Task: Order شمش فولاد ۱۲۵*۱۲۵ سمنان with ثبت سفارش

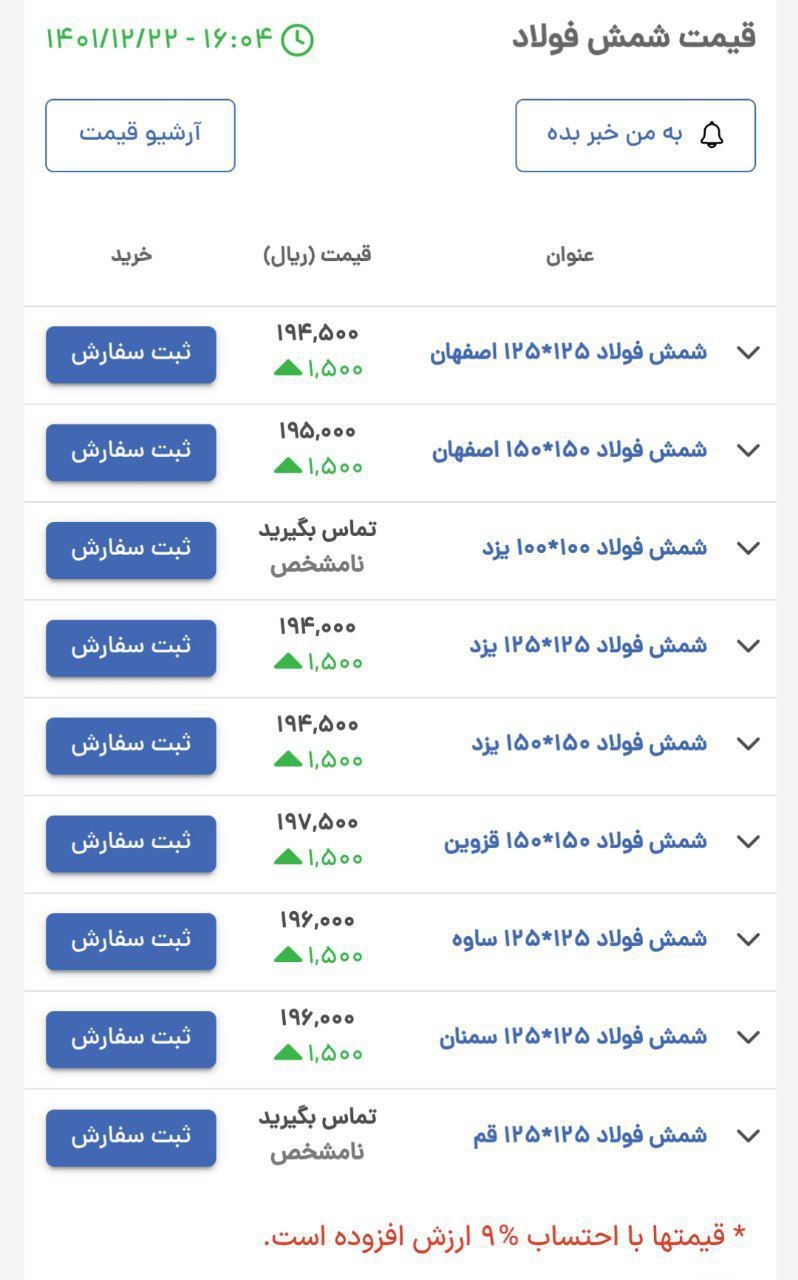Action: pyautogui.click(x=131, y=1039)
